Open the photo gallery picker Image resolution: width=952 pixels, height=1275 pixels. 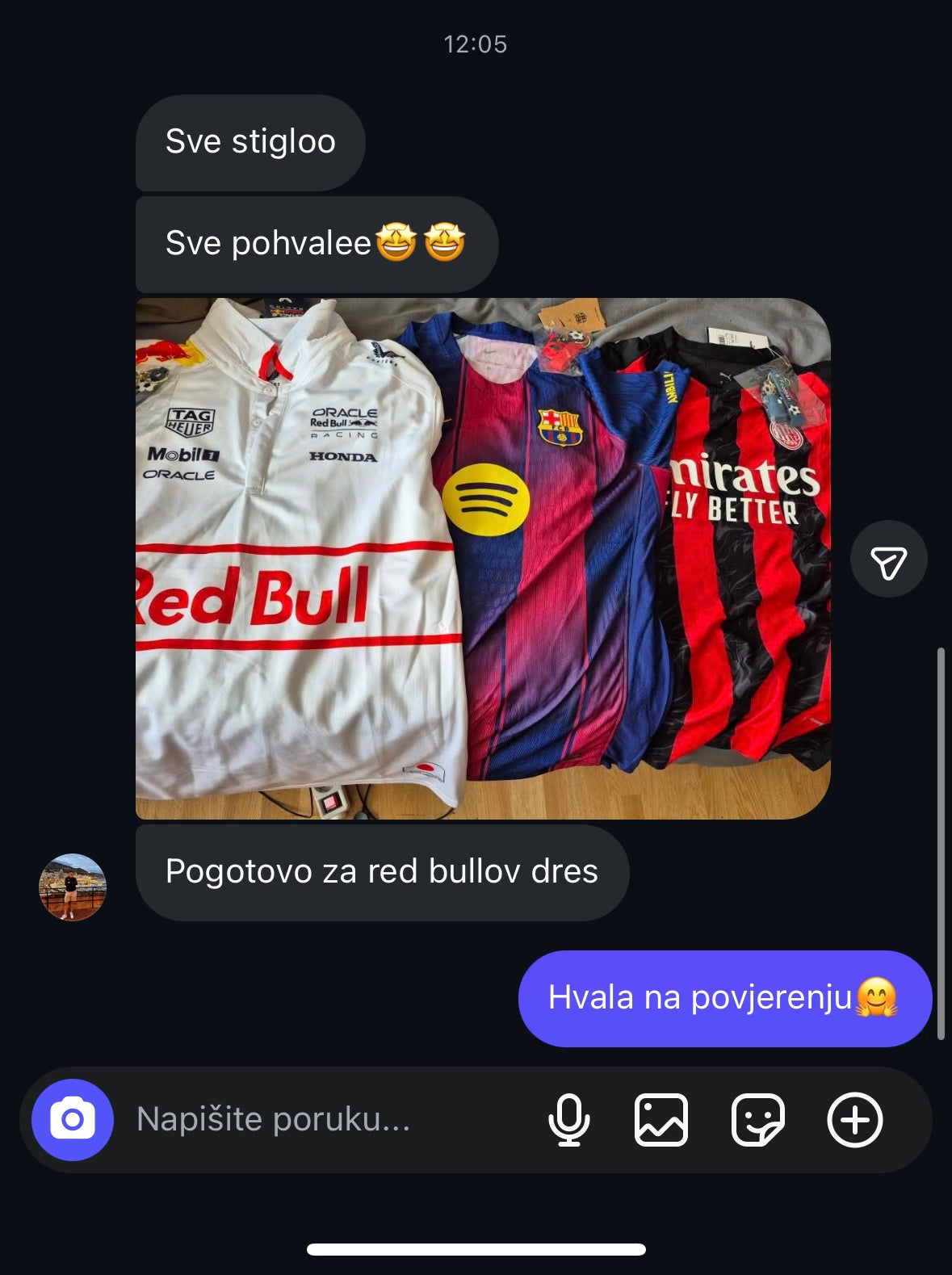tap(661, 1120)
